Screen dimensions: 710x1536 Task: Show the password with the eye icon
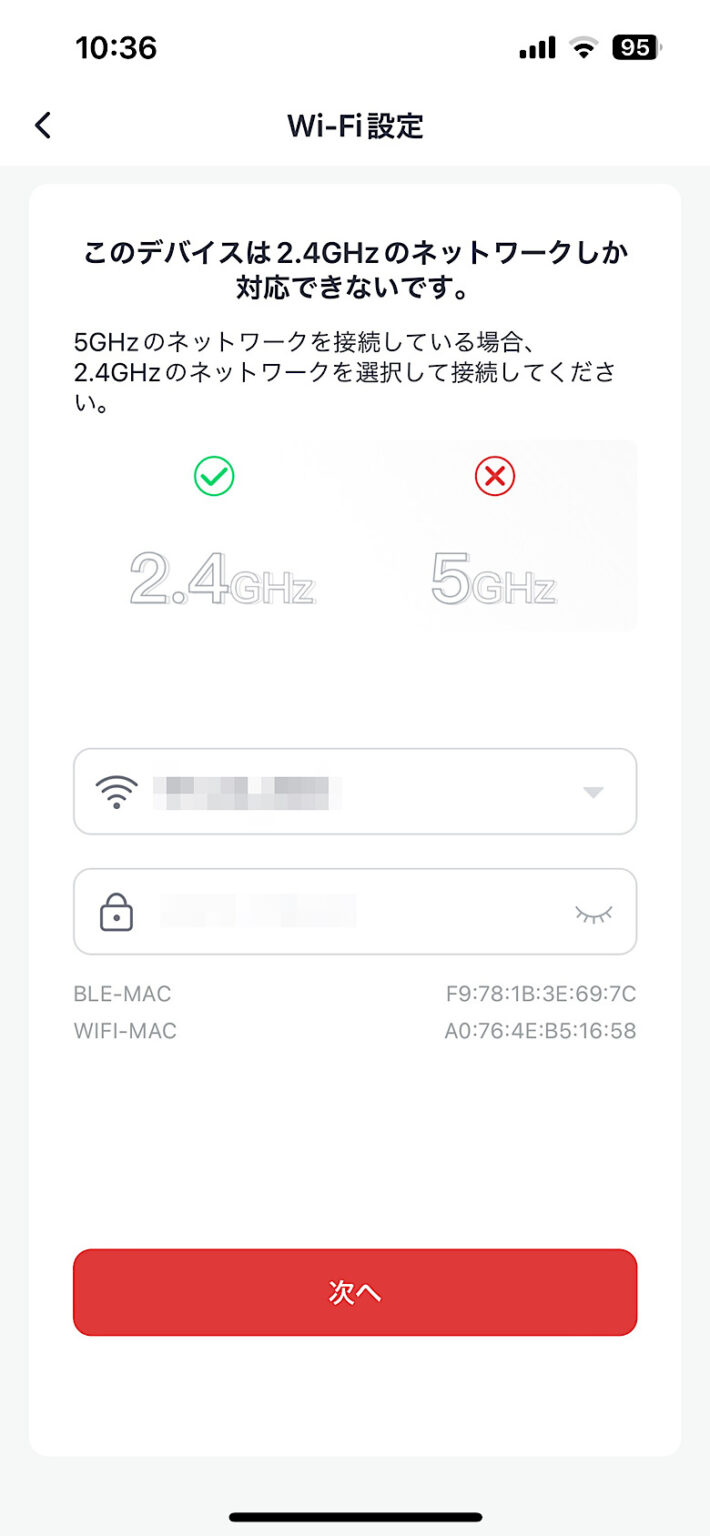click(x=592, y=913)
